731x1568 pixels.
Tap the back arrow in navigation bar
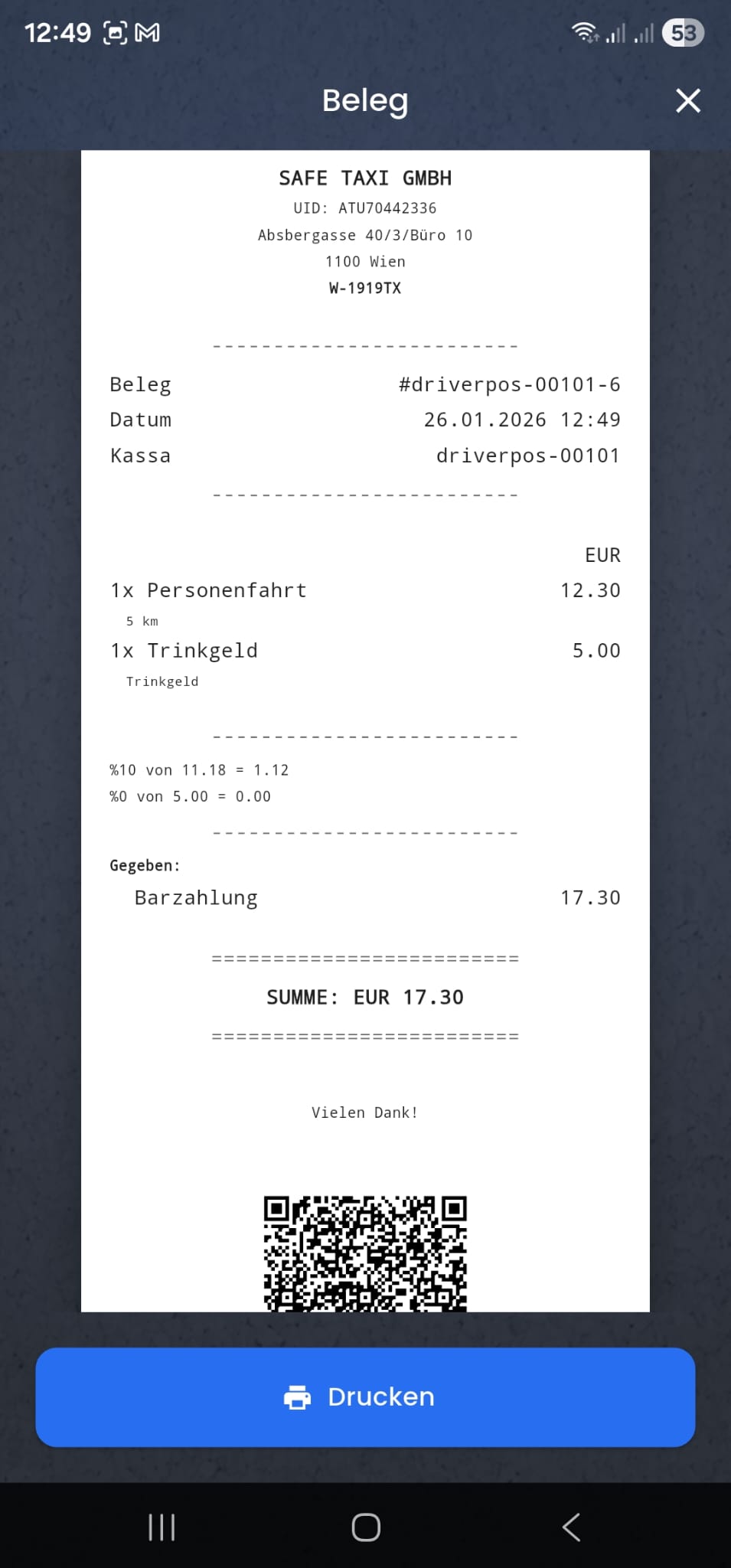(571, 1527)
